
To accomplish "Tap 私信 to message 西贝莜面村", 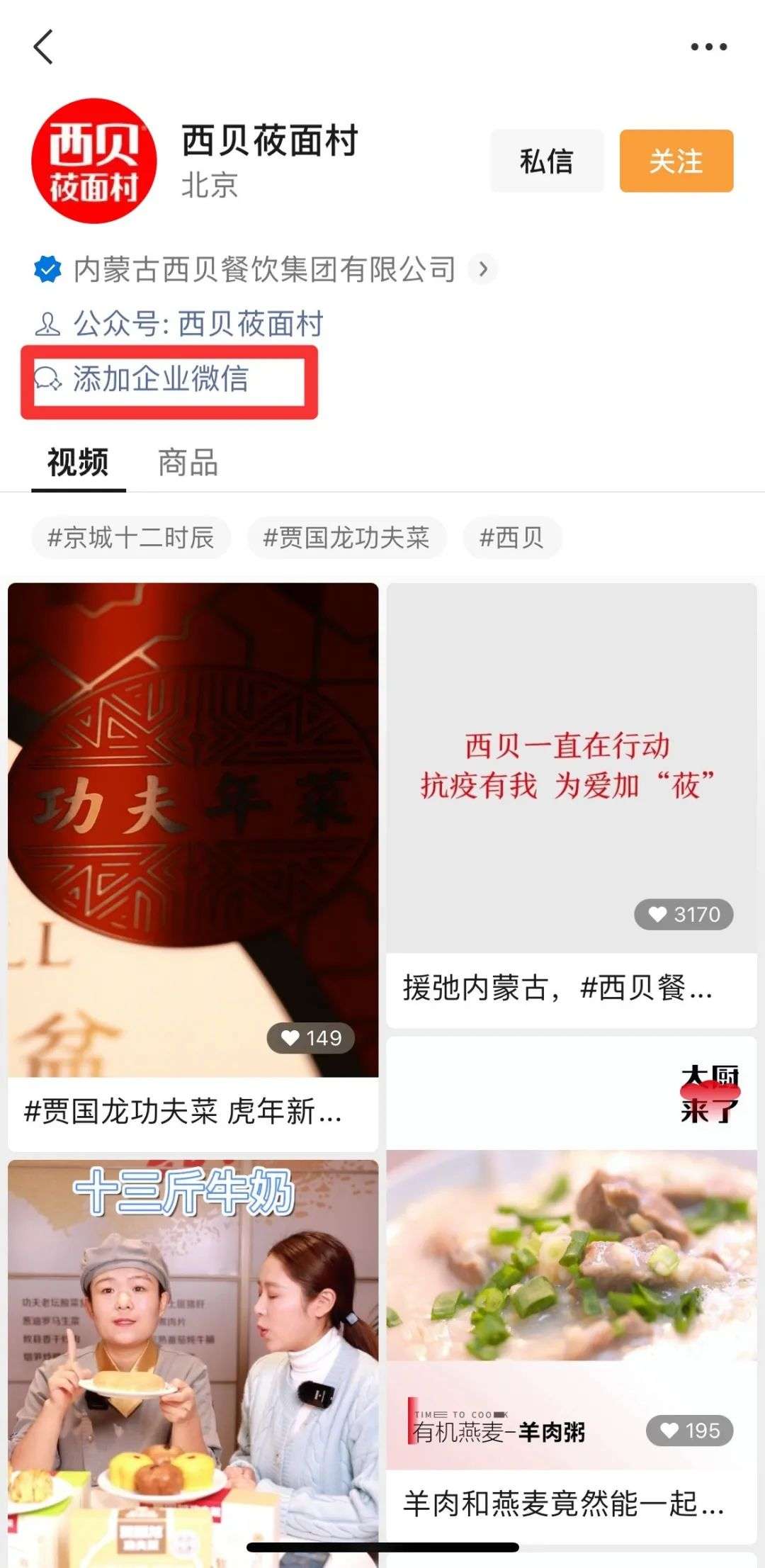I will tap(547, 161).
